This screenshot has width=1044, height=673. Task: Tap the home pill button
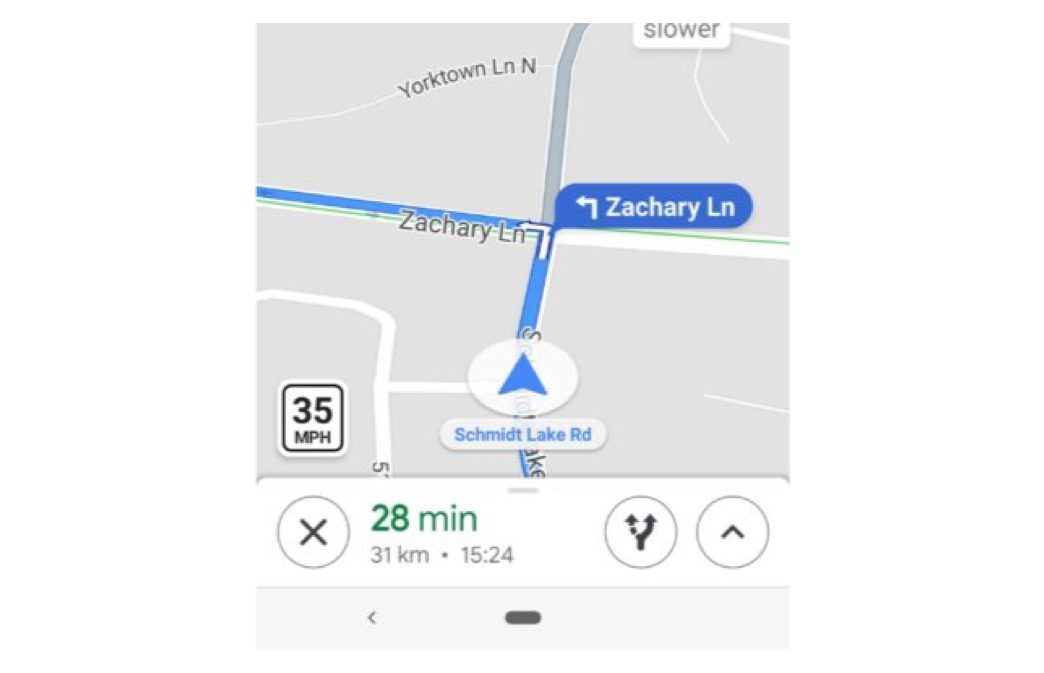(x=522, y=618)
